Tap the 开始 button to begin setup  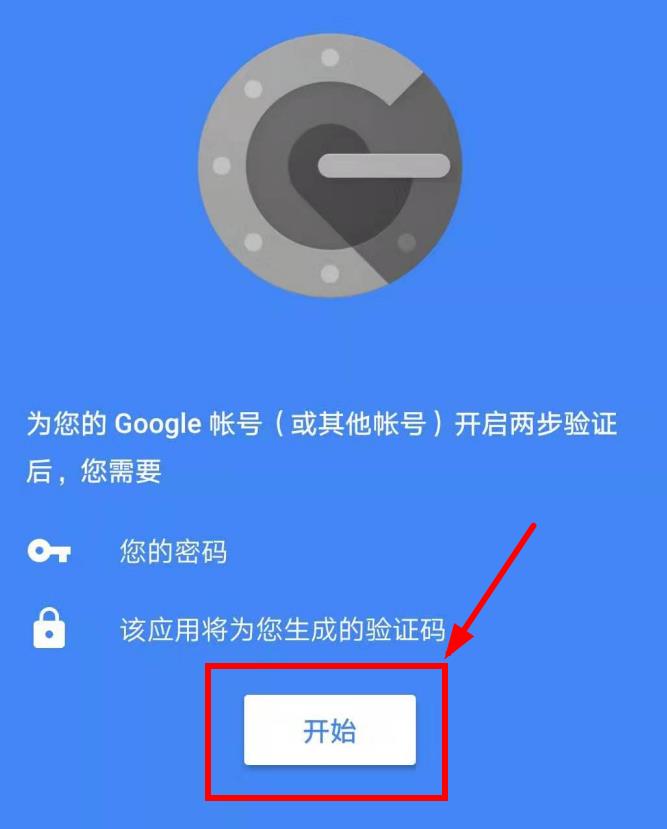pyautogui.click(x=330, y=730)
